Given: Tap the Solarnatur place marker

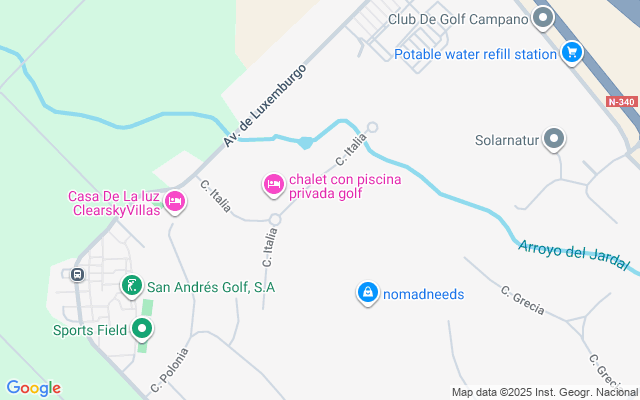Looking at the screenshot, I should coord(554,140).
